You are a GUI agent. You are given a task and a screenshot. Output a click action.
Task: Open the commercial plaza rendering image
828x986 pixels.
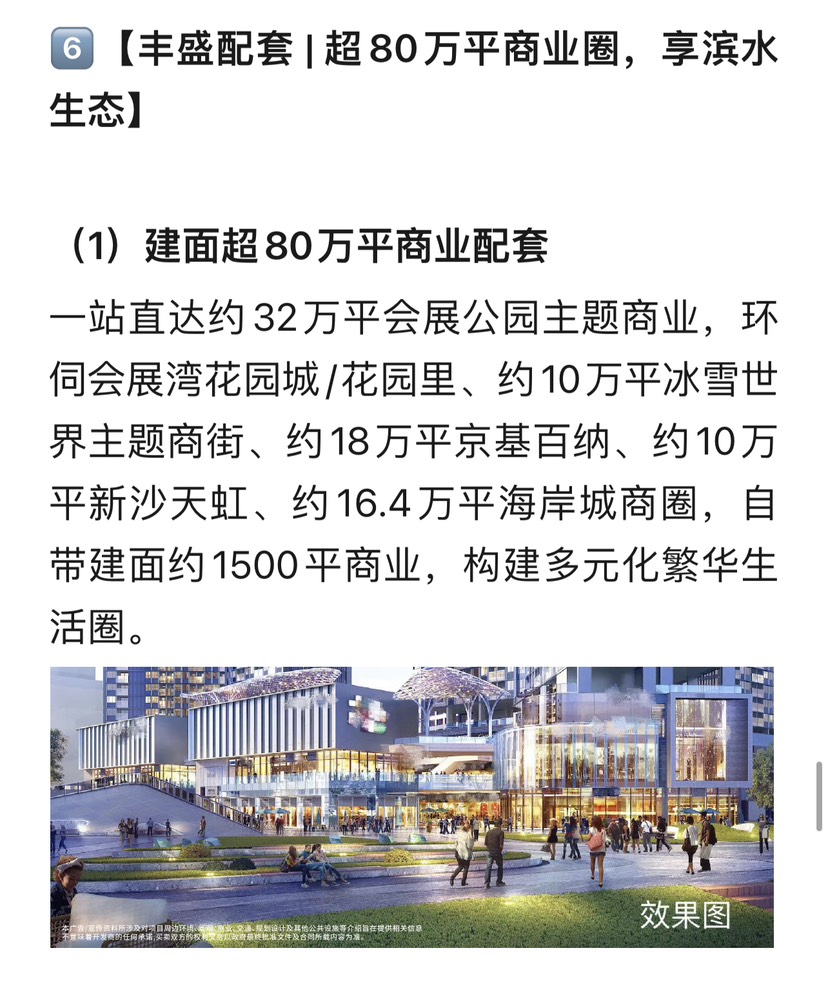411,806
